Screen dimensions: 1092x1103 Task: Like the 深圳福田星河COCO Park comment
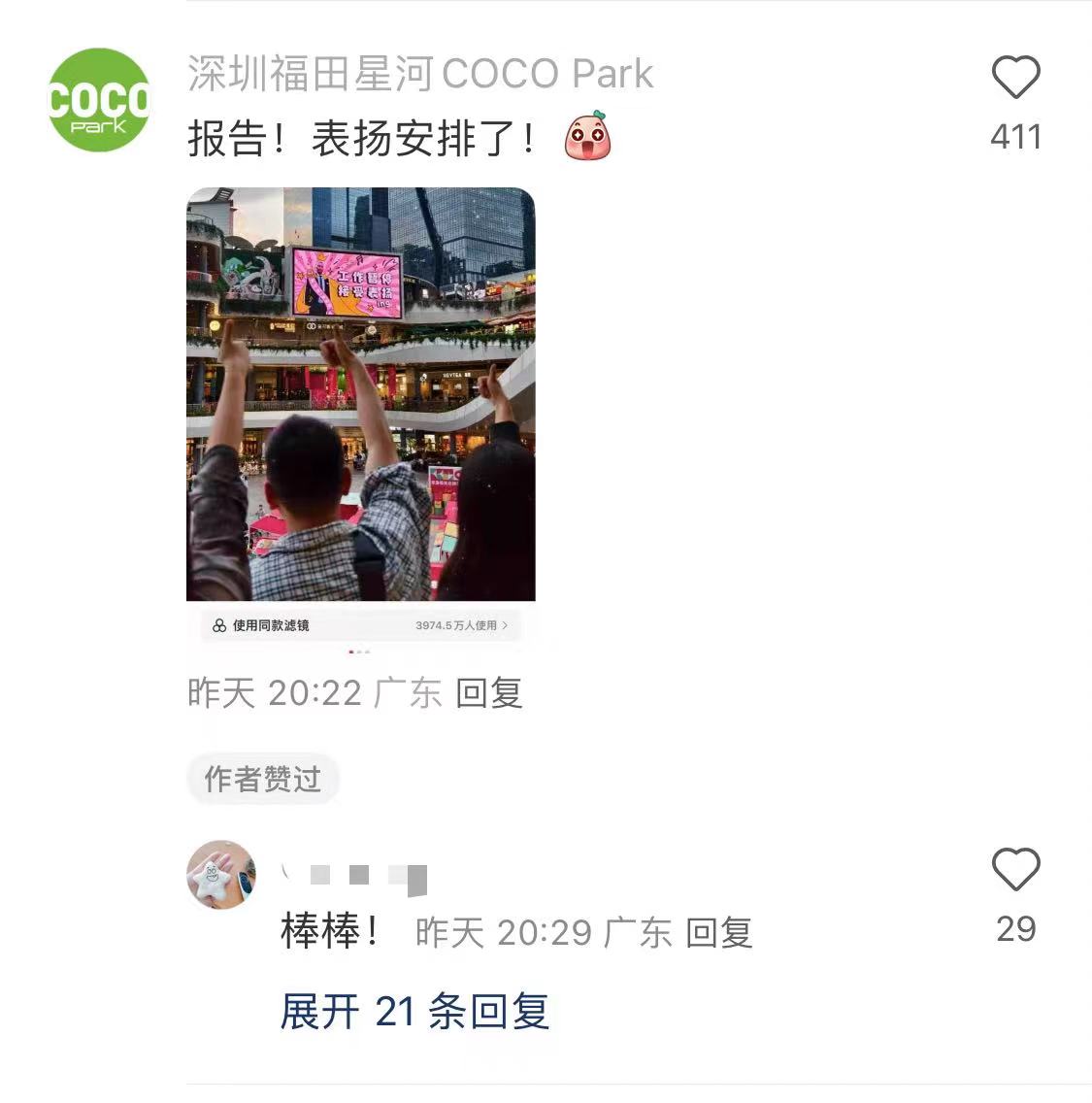click(x=1015, y=78)
